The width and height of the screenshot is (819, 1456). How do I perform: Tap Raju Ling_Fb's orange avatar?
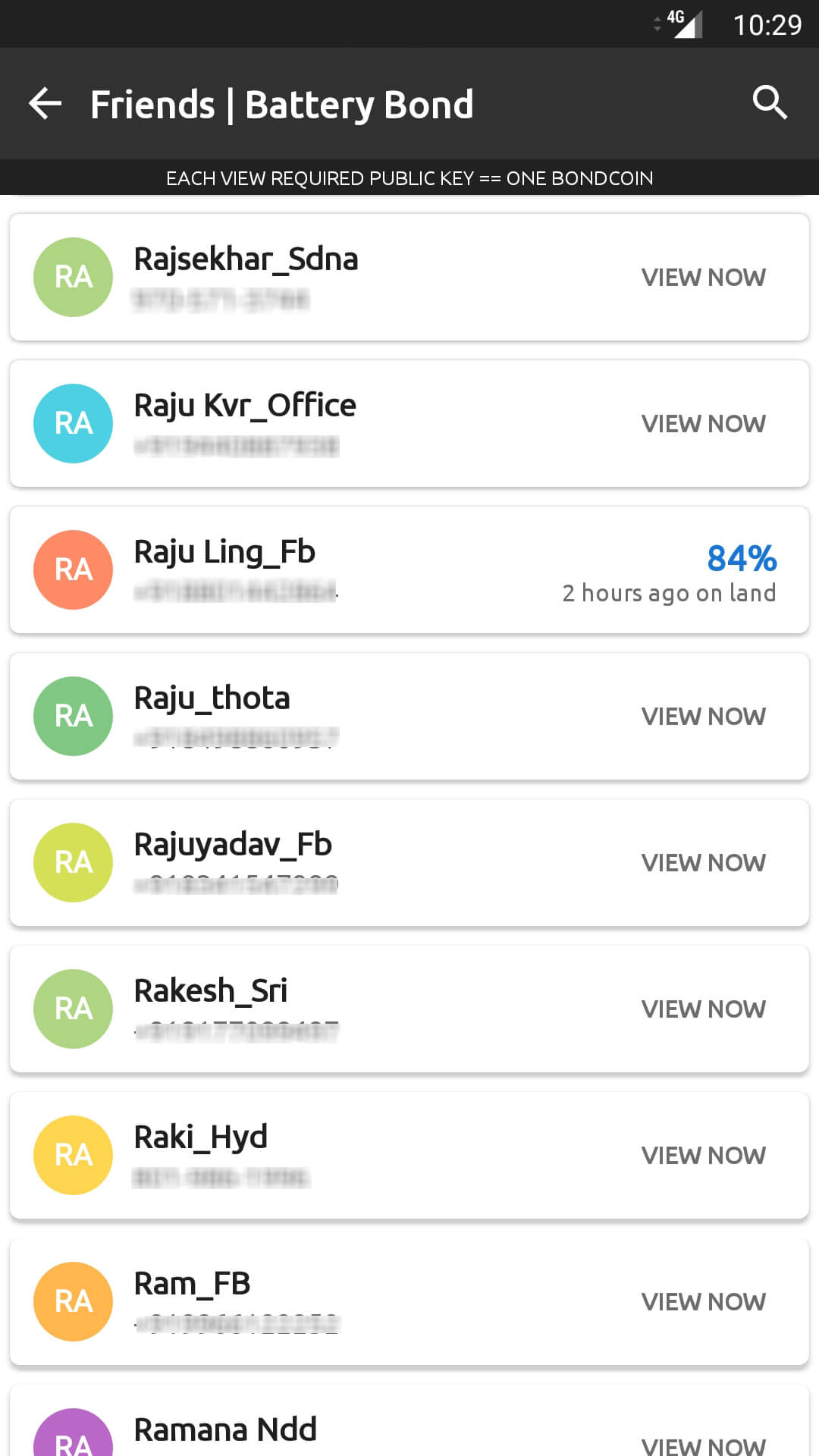[x=73, y=570]
